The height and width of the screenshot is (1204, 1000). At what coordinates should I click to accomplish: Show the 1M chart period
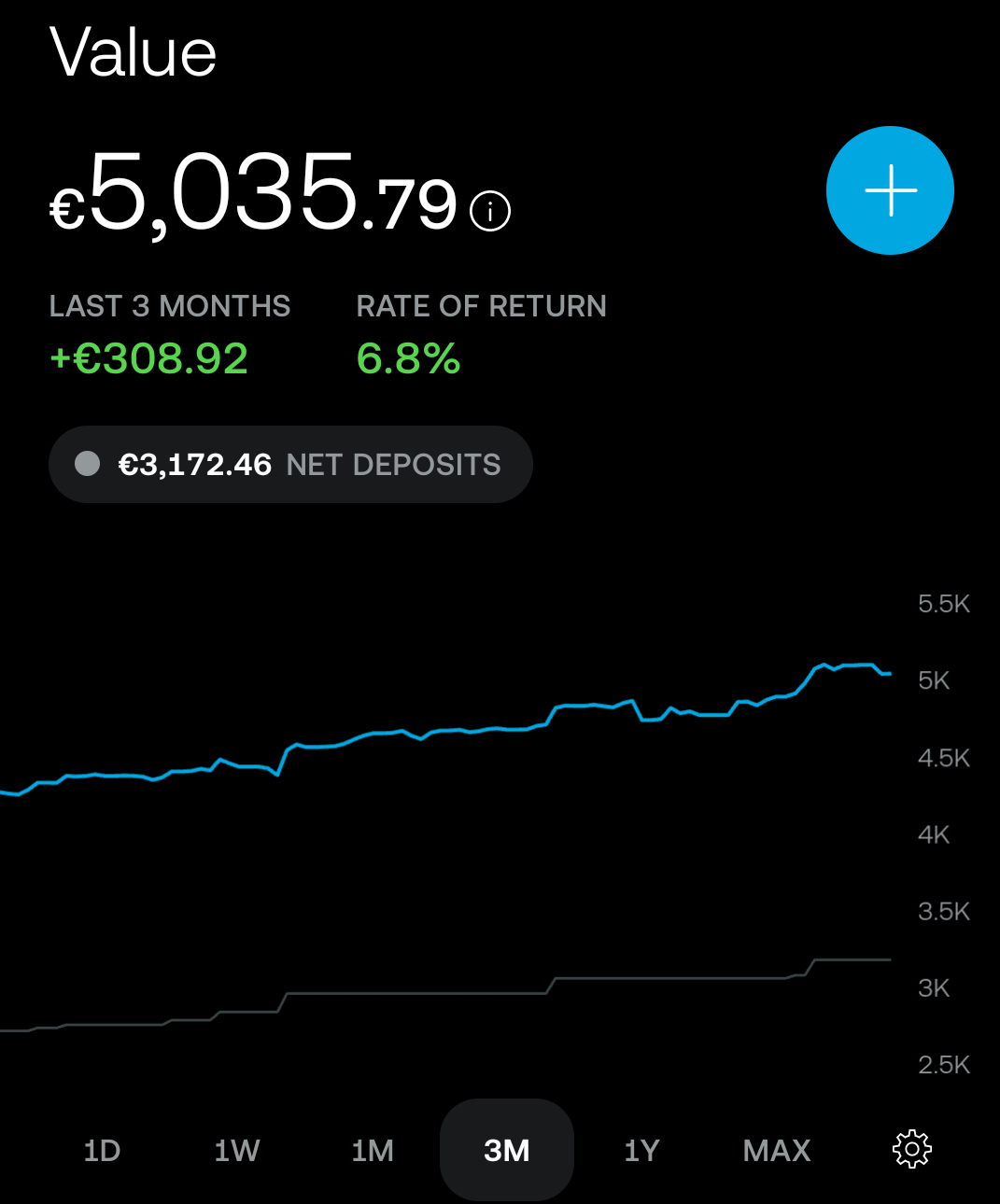click(372, 1151)
